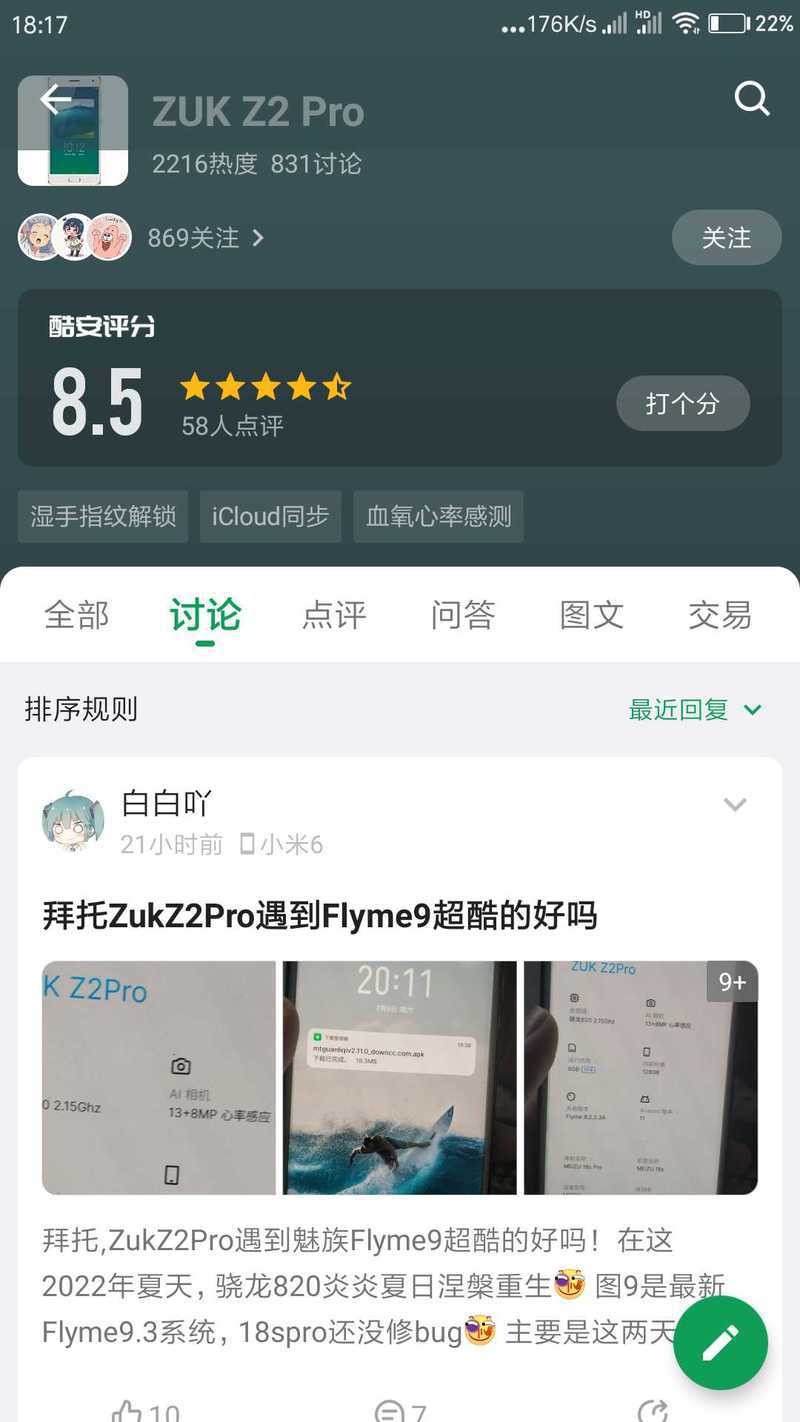Switch to the 问答 tab
Viewport: 800px width, 1422px height.
(463, 615)
